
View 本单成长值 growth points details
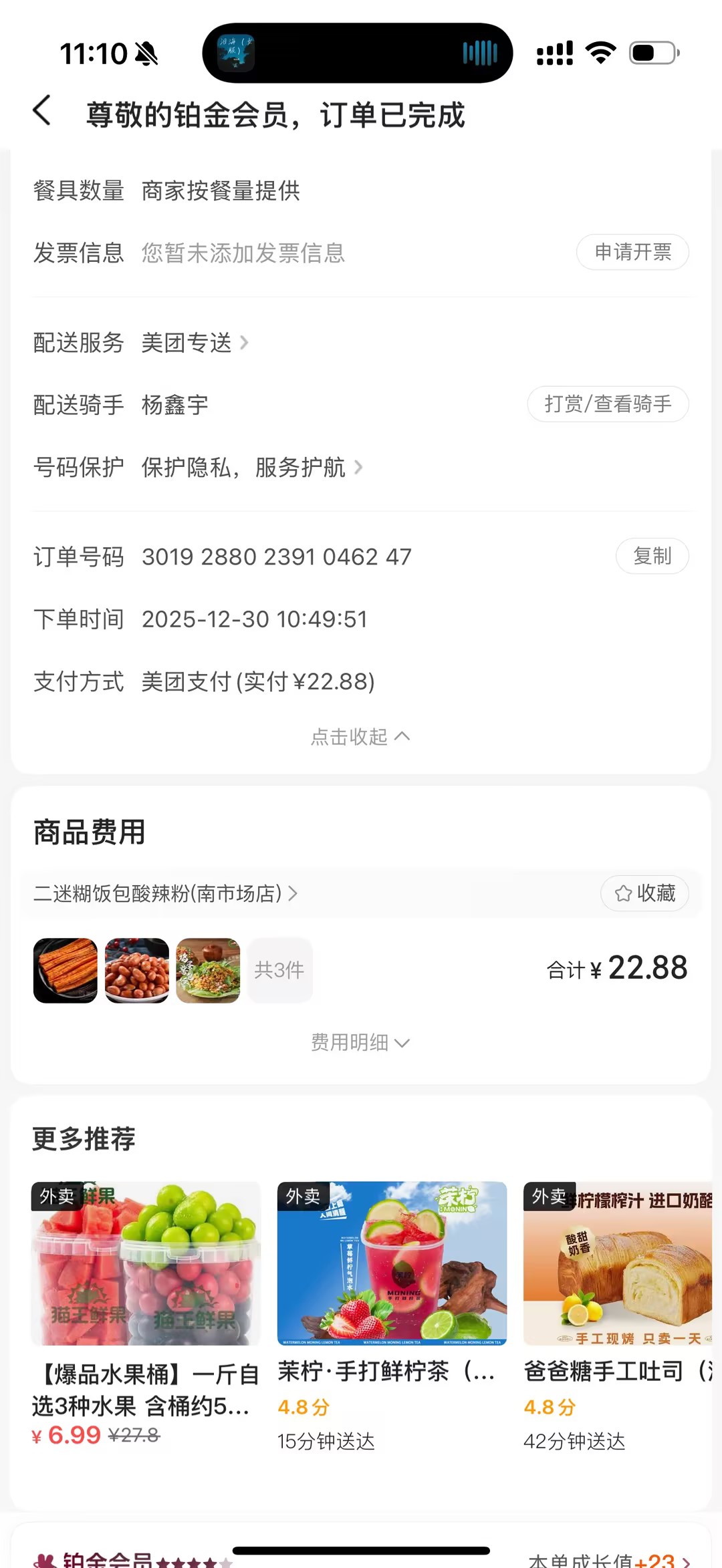608,1561
